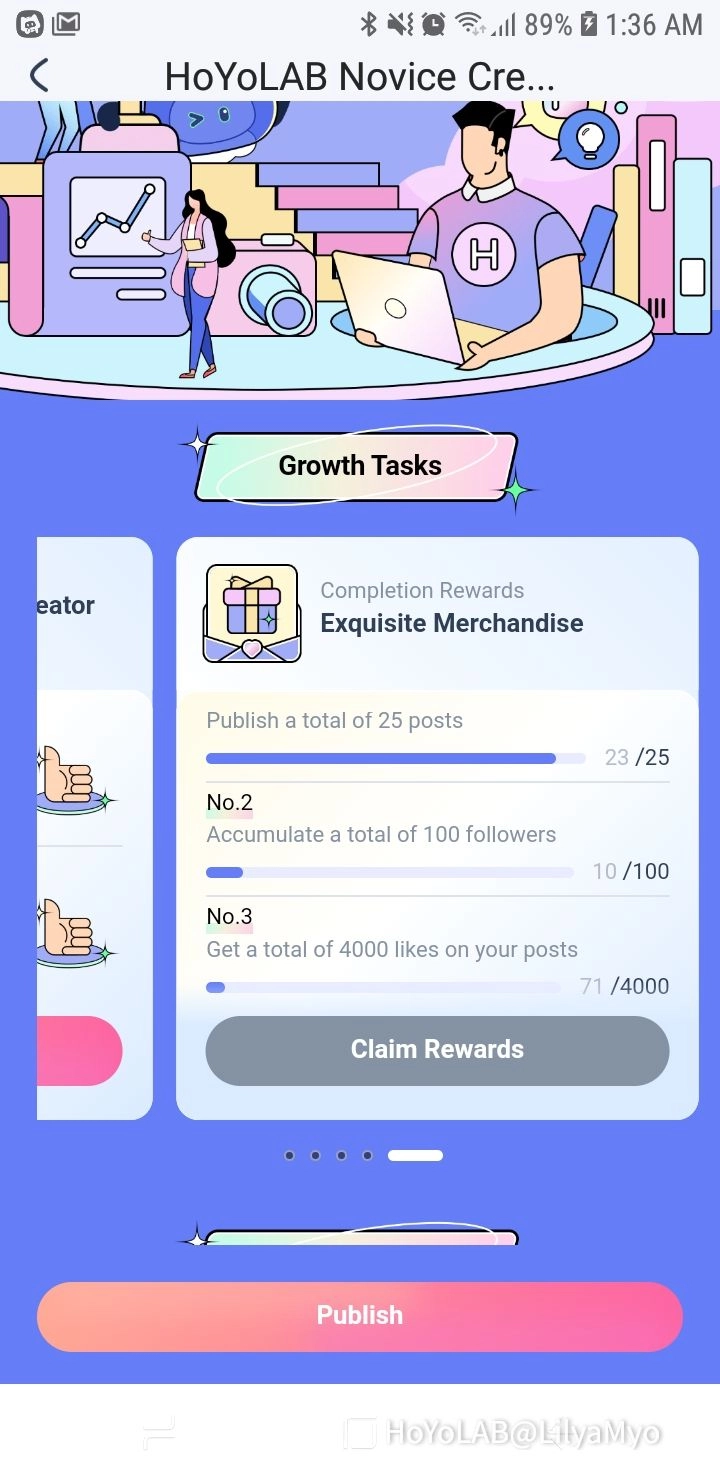This screenshot has height=1480, width=720.
Task: Tap the Claim Rewards button
Action: coord(437,1050)
